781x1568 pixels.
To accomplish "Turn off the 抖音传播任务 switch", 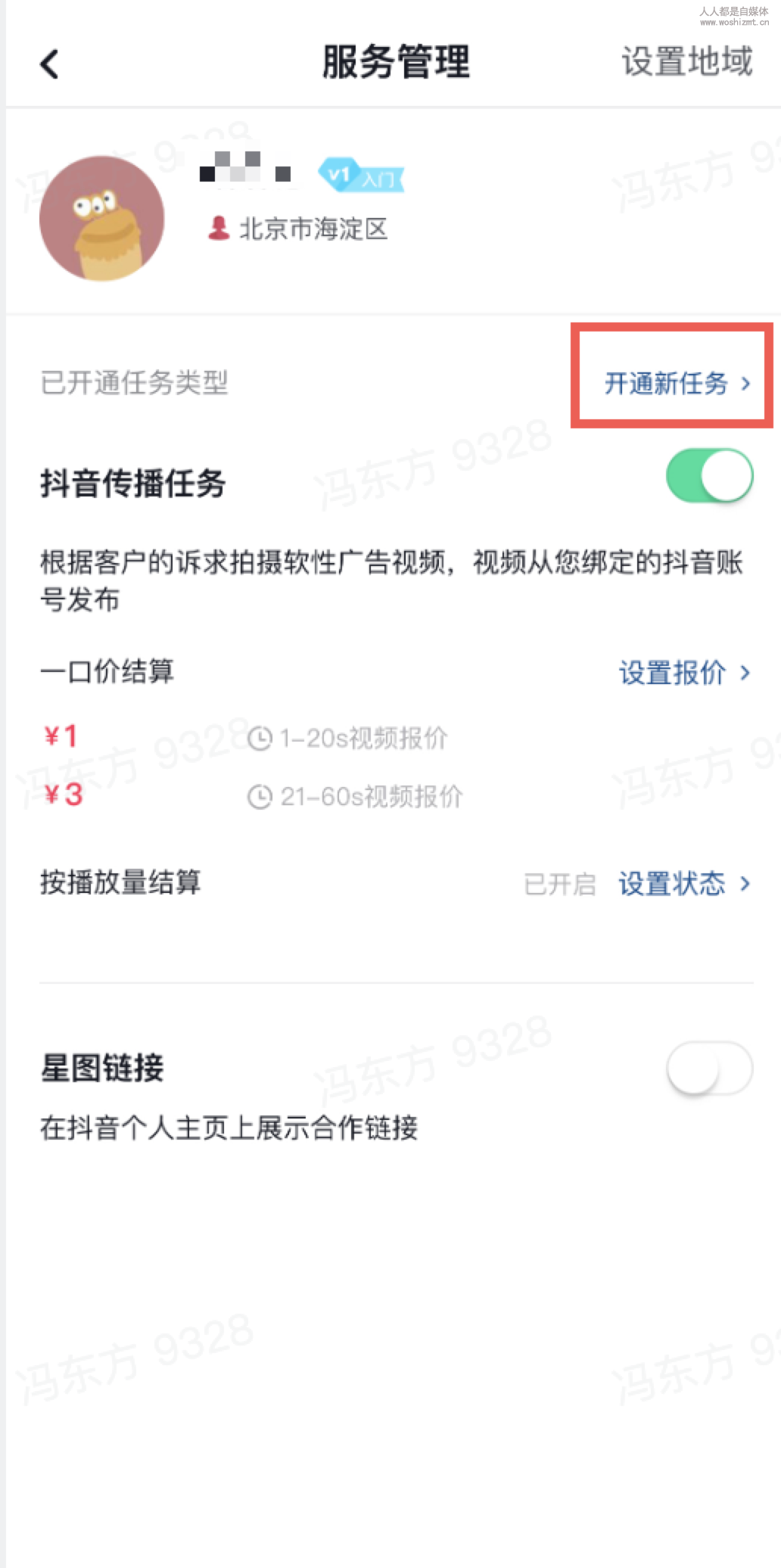I will [x=709, y=476].
